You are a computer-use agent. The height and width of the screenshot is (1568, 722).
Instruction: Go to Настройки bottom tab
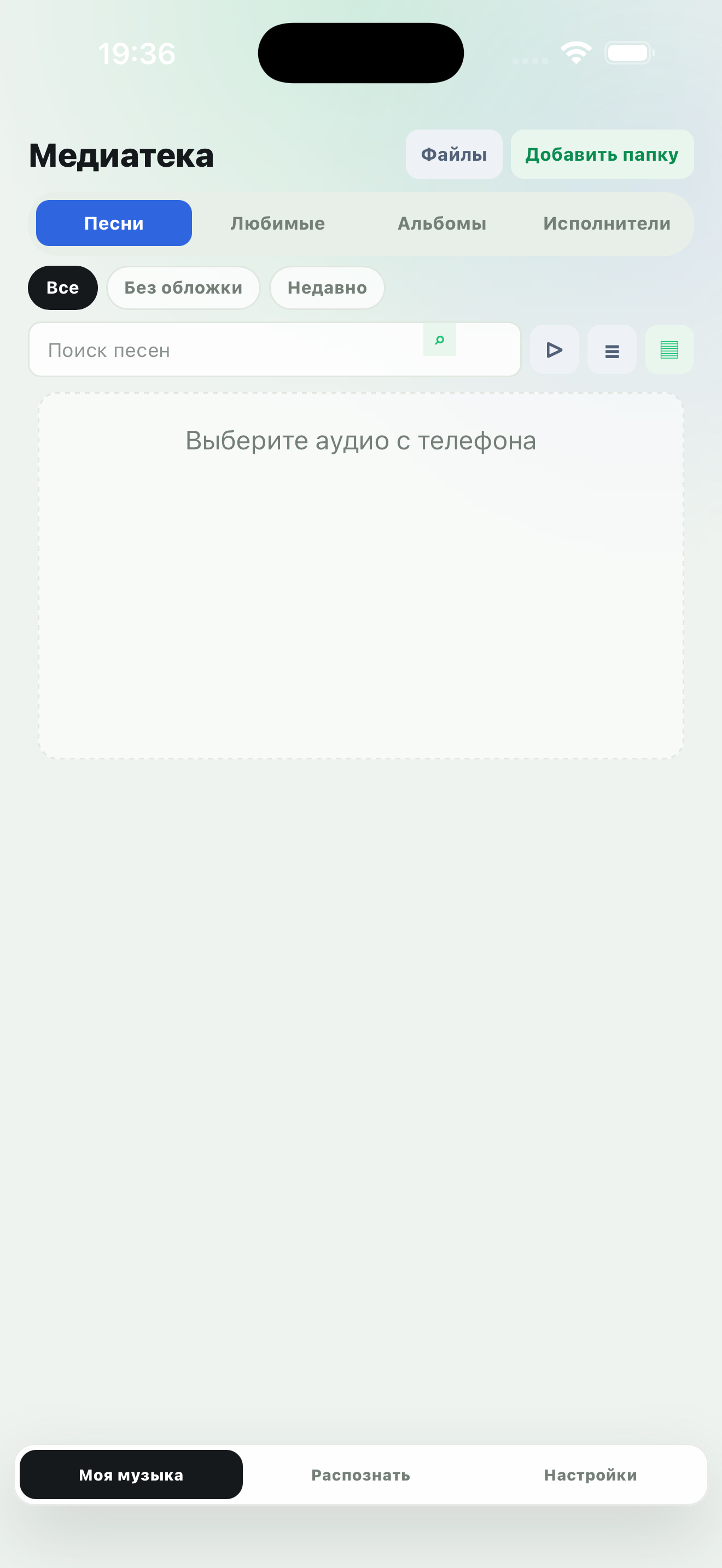[x=591, y=1475]
